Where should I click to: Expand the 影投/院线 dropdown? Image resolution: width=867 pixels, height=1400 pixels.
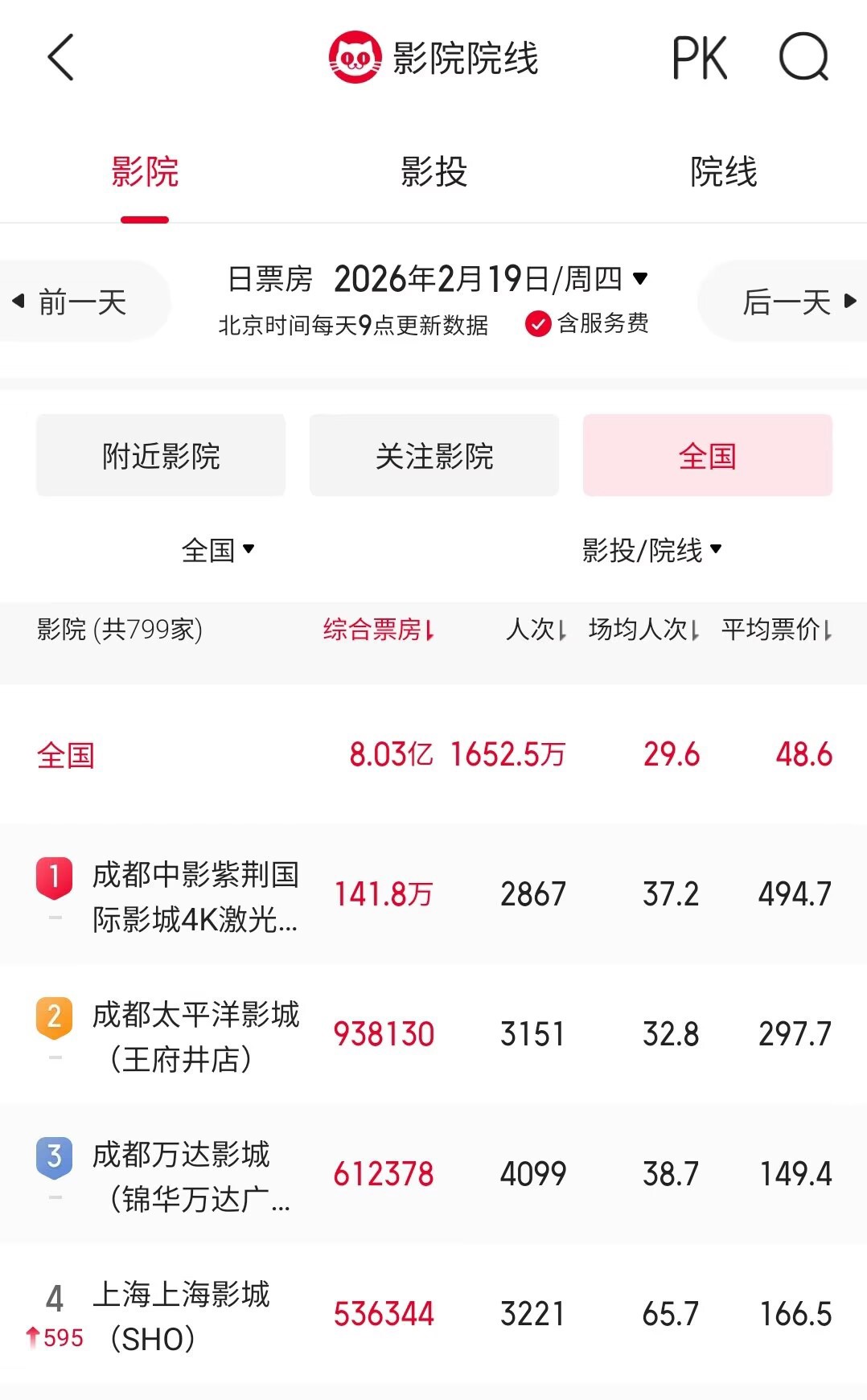[x=651, y=550]
